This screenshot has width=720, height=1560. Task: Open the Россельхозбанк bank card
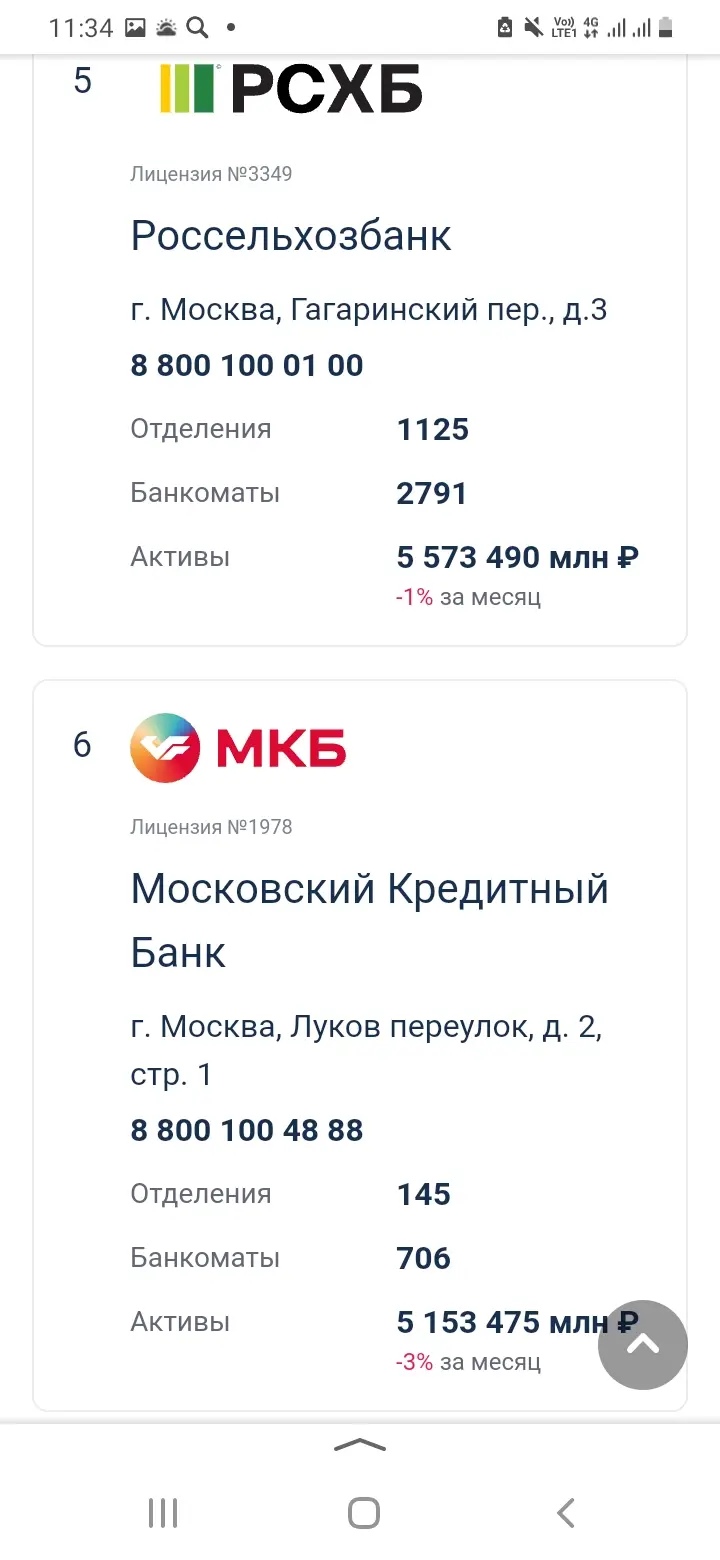tap(290, 236)
